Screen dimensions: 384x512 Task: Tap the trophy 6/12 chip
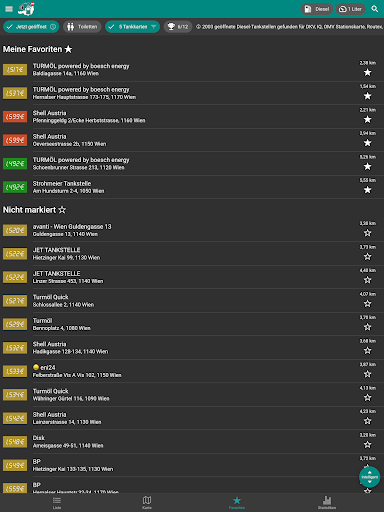[178, 27]
